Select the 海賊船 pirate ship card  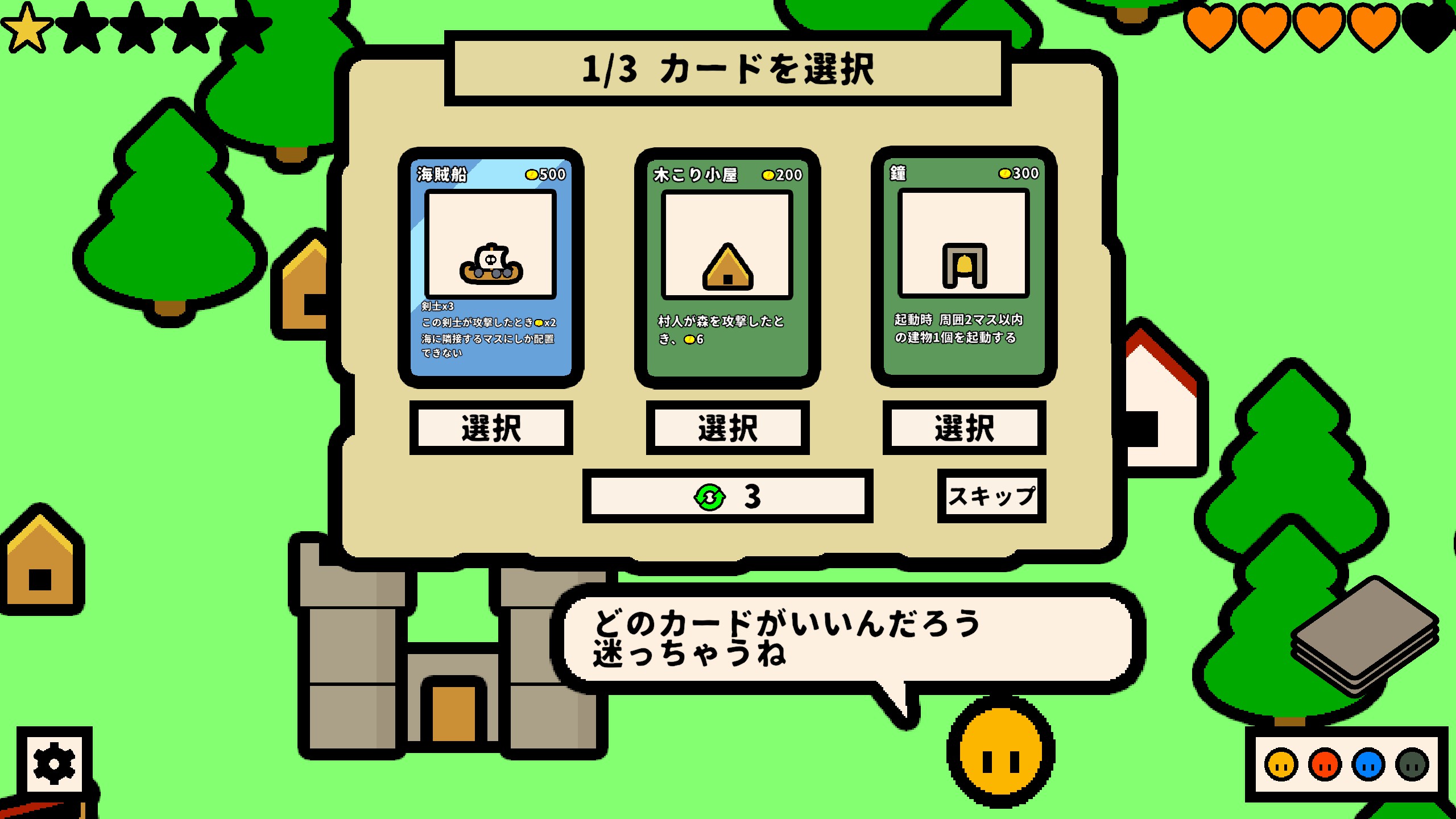point(491,428)
